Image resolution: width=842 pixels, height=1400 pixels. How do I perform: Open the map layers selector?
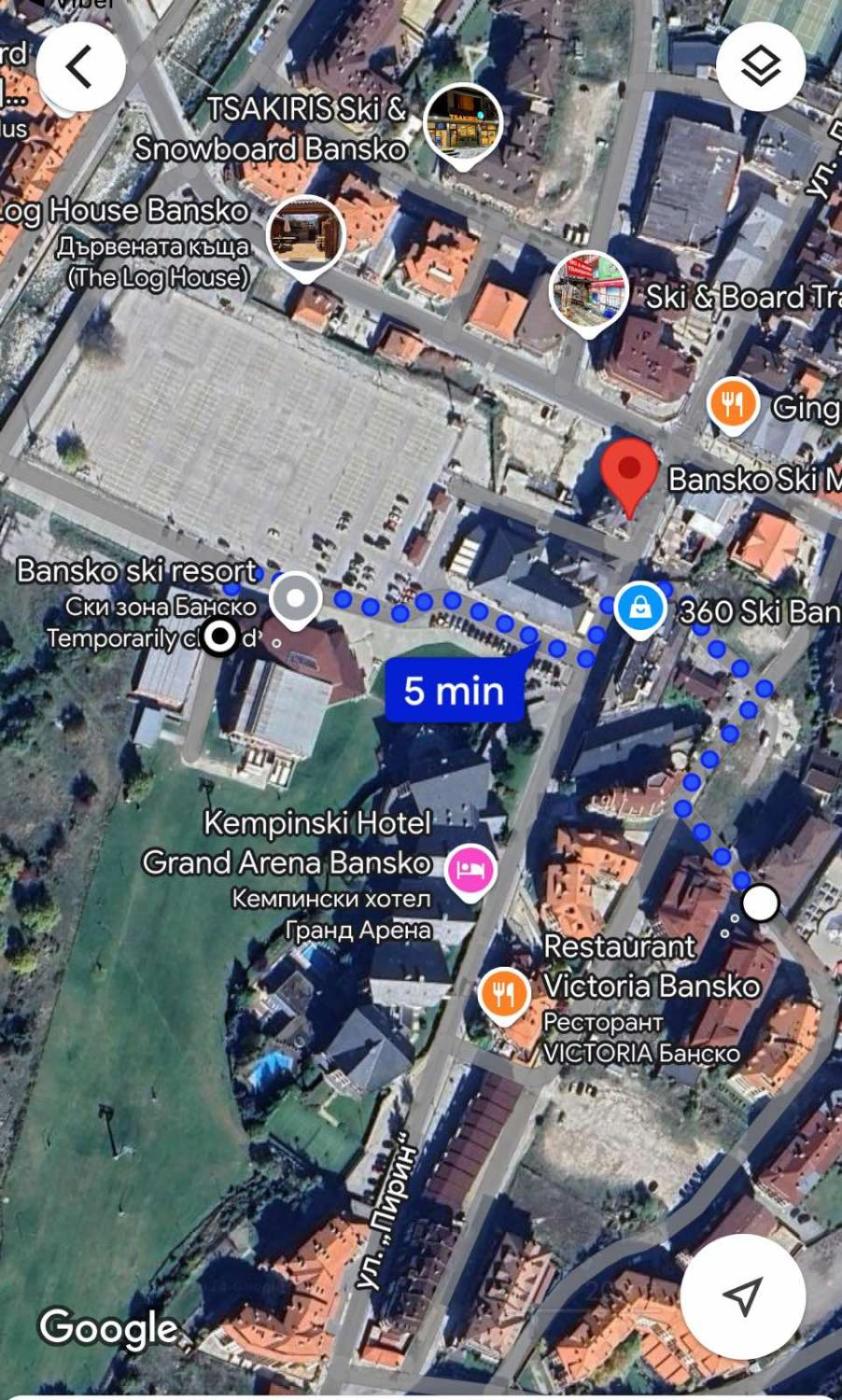(760, 66)
